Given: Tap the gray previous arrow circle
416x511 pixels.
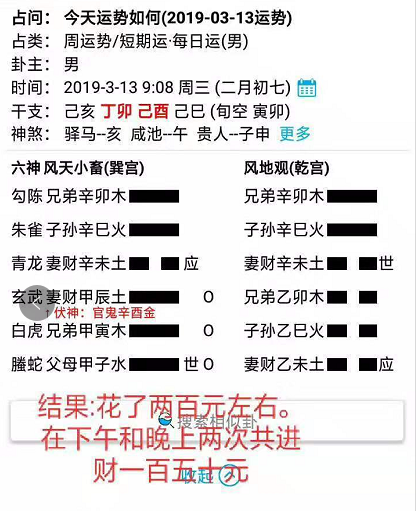Looking at the screenshot, I should tap(37, 303).
